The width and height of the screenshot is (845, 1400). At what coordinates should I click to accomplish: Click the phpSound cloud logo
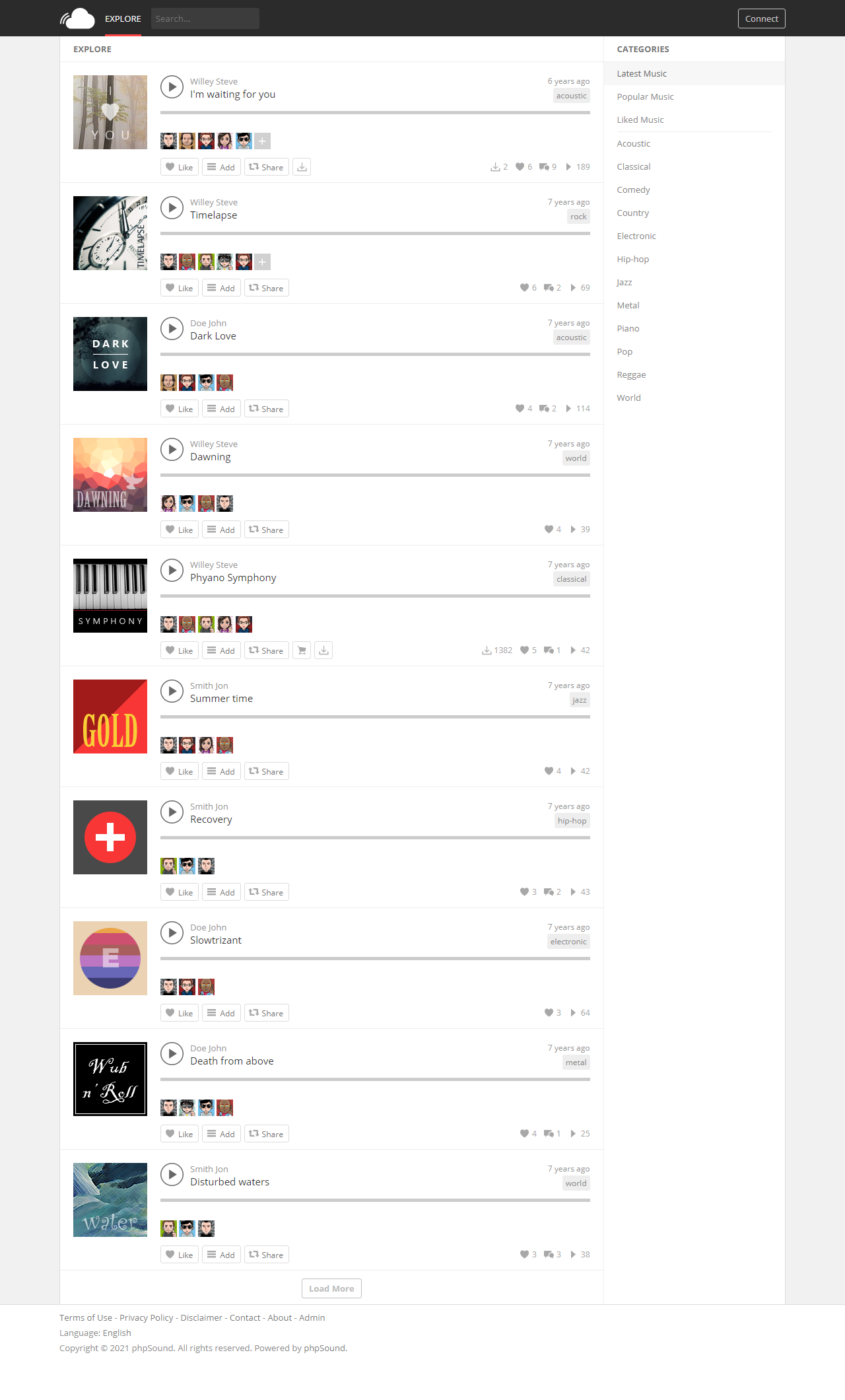[76, 18]
